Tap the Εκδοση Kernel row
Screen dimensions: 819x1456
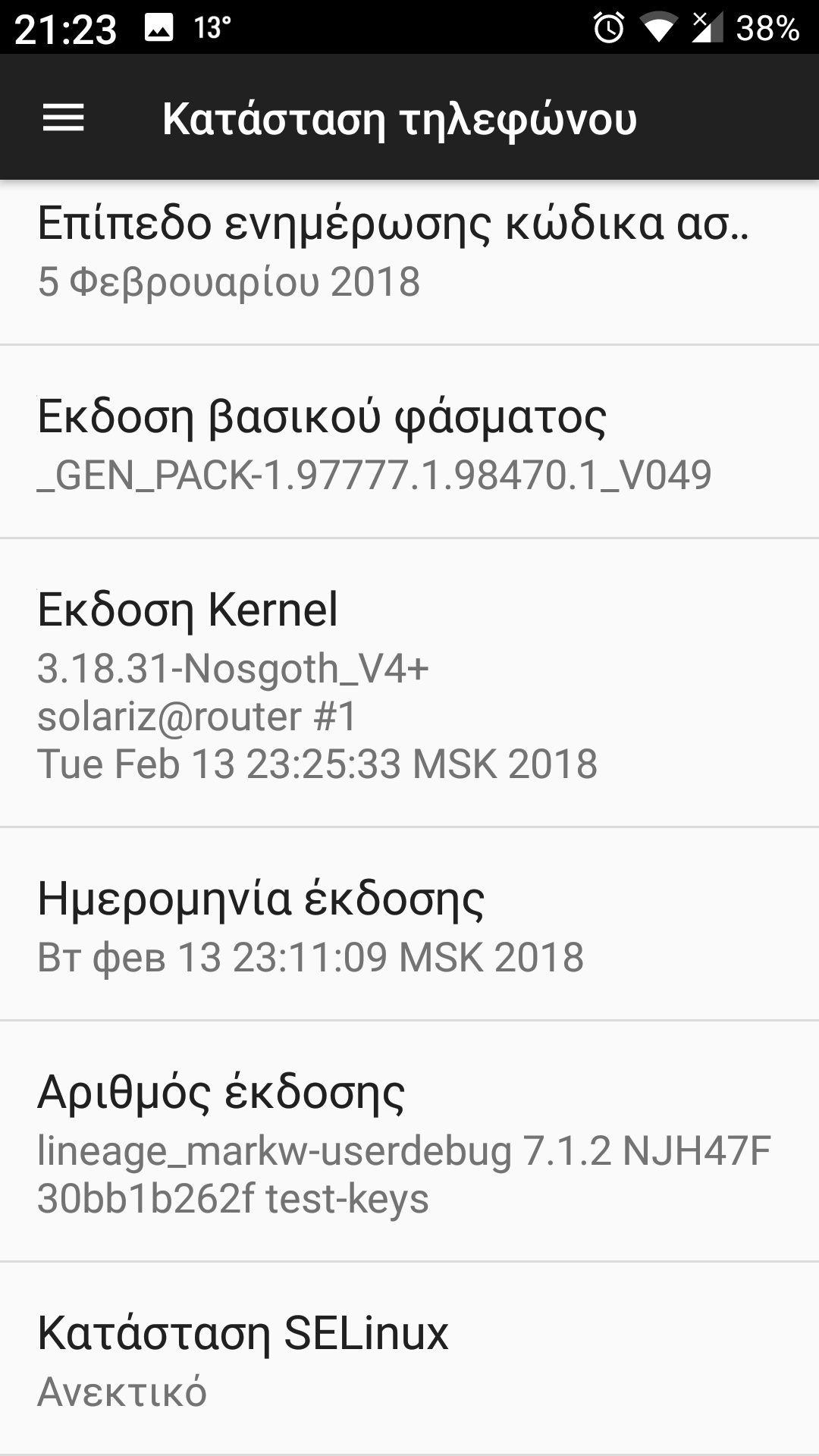[409, 684]
